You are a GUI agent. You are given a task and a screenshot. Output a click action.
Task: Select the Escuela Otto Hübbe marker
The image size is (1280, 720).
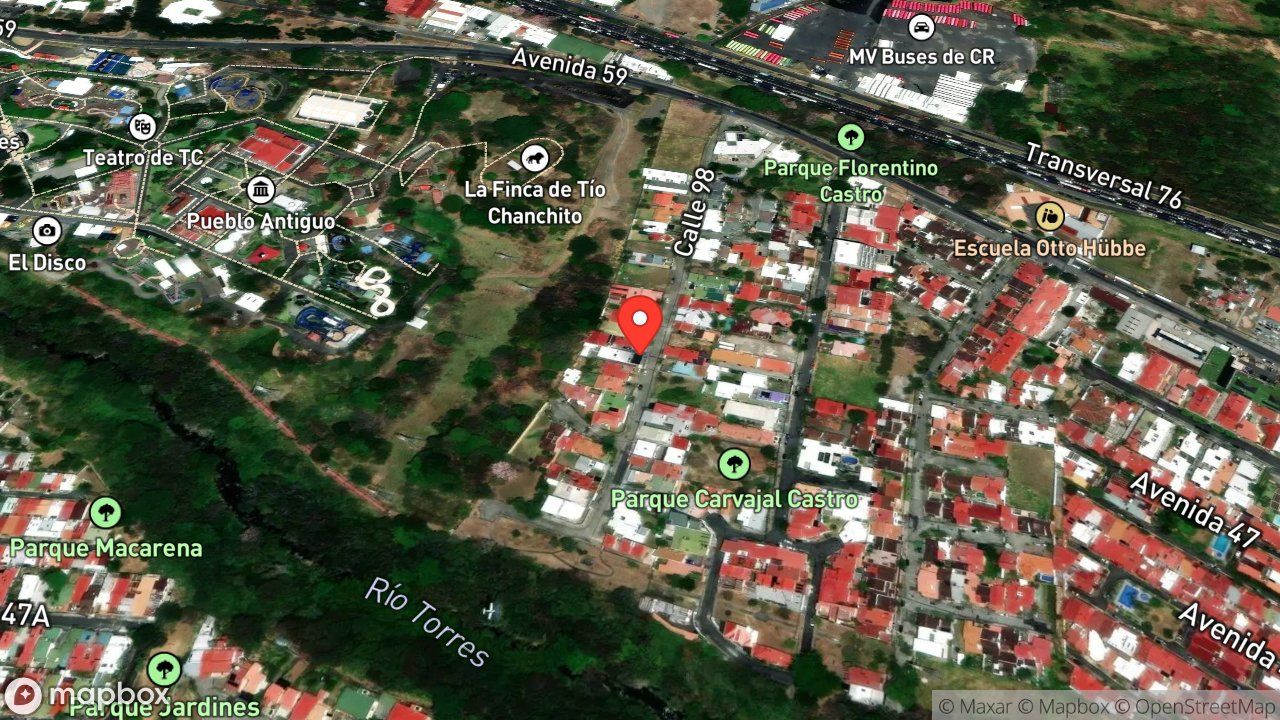tap(1049, 214)
